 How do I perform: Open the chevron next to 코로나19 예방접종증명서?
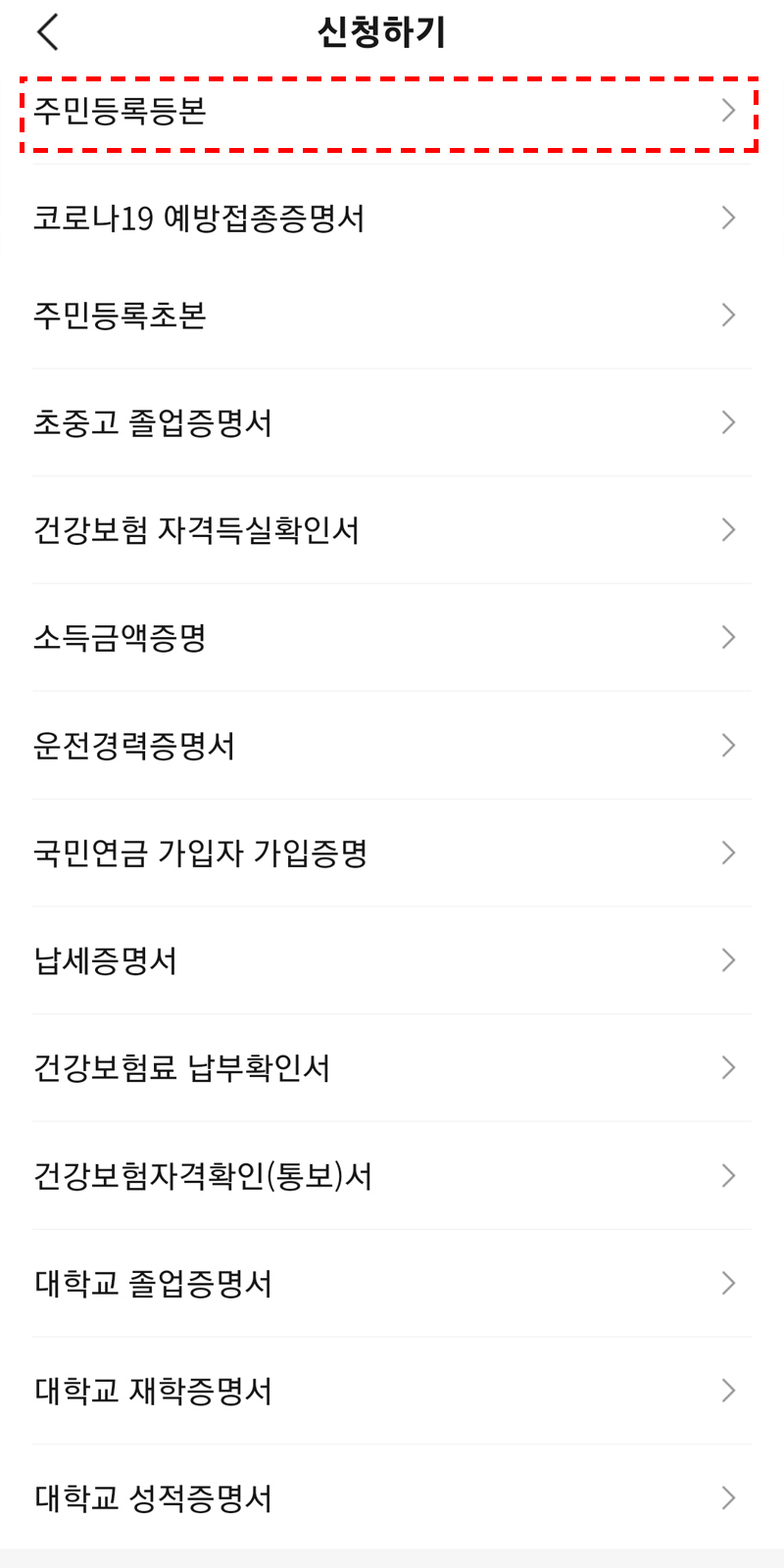727,217
